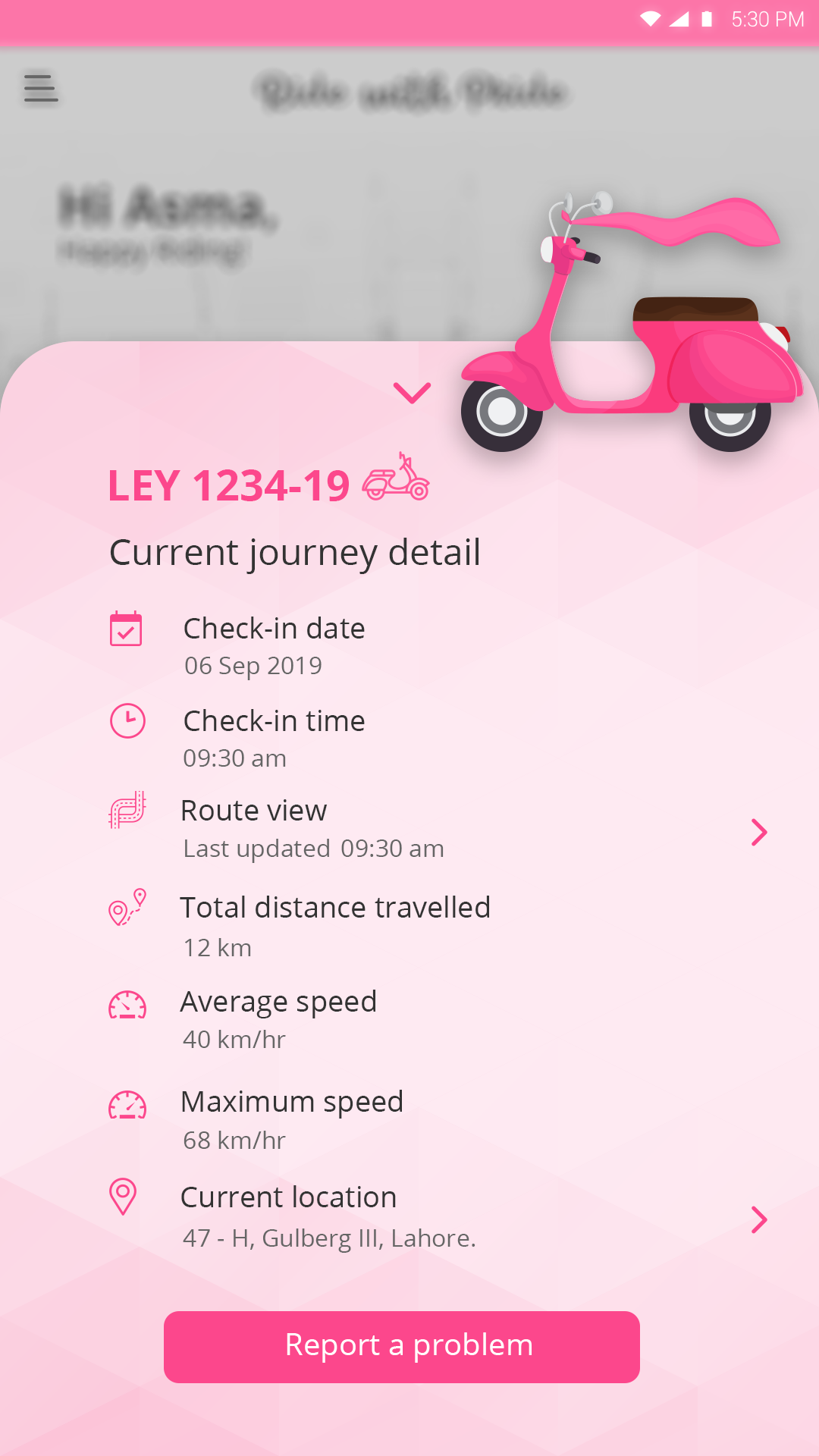The image size is (819, 1456).
Task: Open the hamburger drawer menu
Action: pyautogui.click(x=41, y=88)
